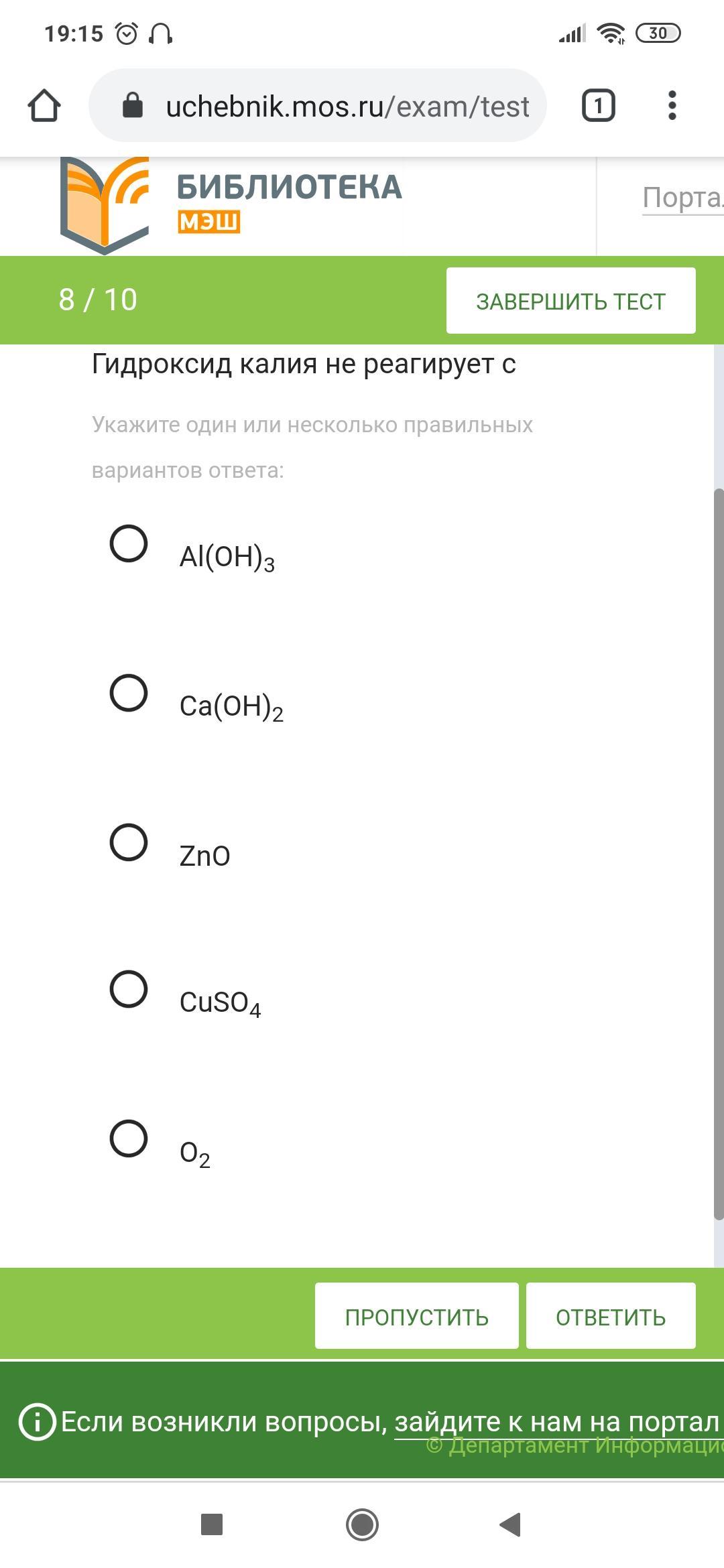Pick the CuSO₄ answer option
The height and width of the screenshot is (1568, 724).
click(x=129, y=989)
